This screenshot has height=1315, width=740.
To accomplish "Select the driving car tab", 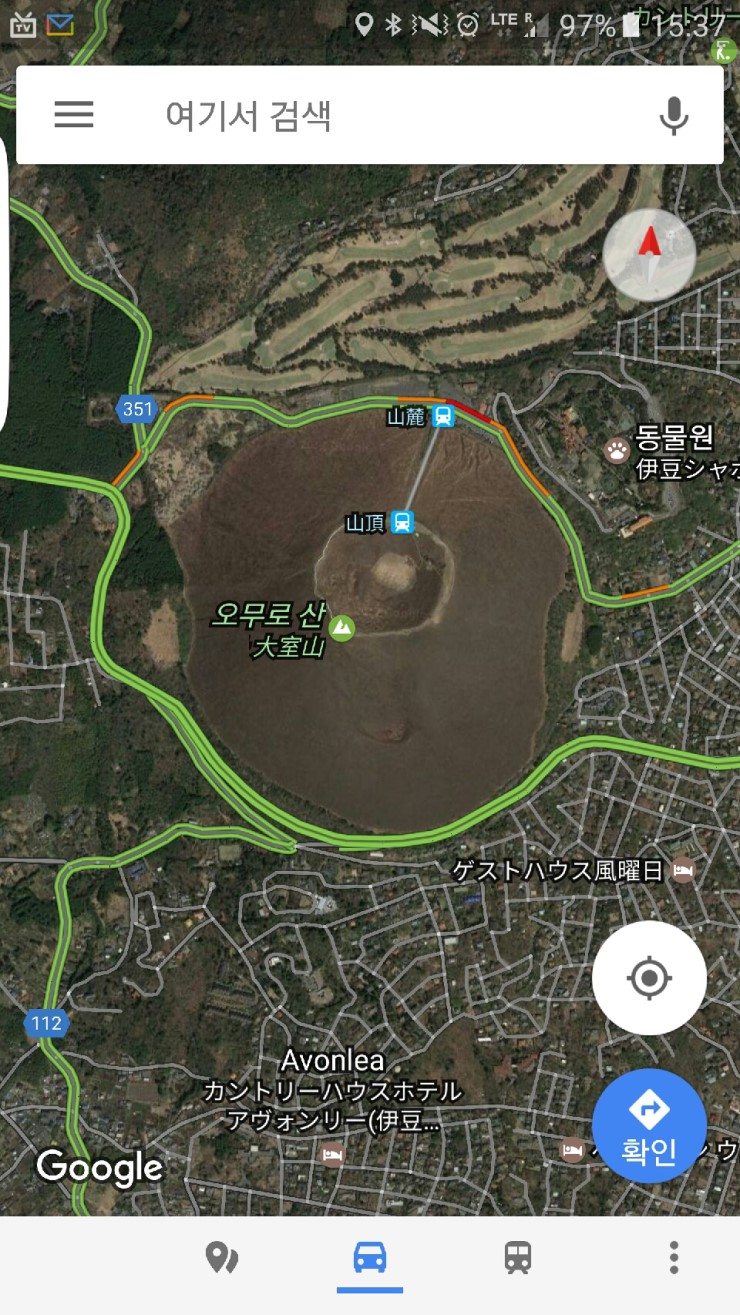I will click(x=370, y=1257).
